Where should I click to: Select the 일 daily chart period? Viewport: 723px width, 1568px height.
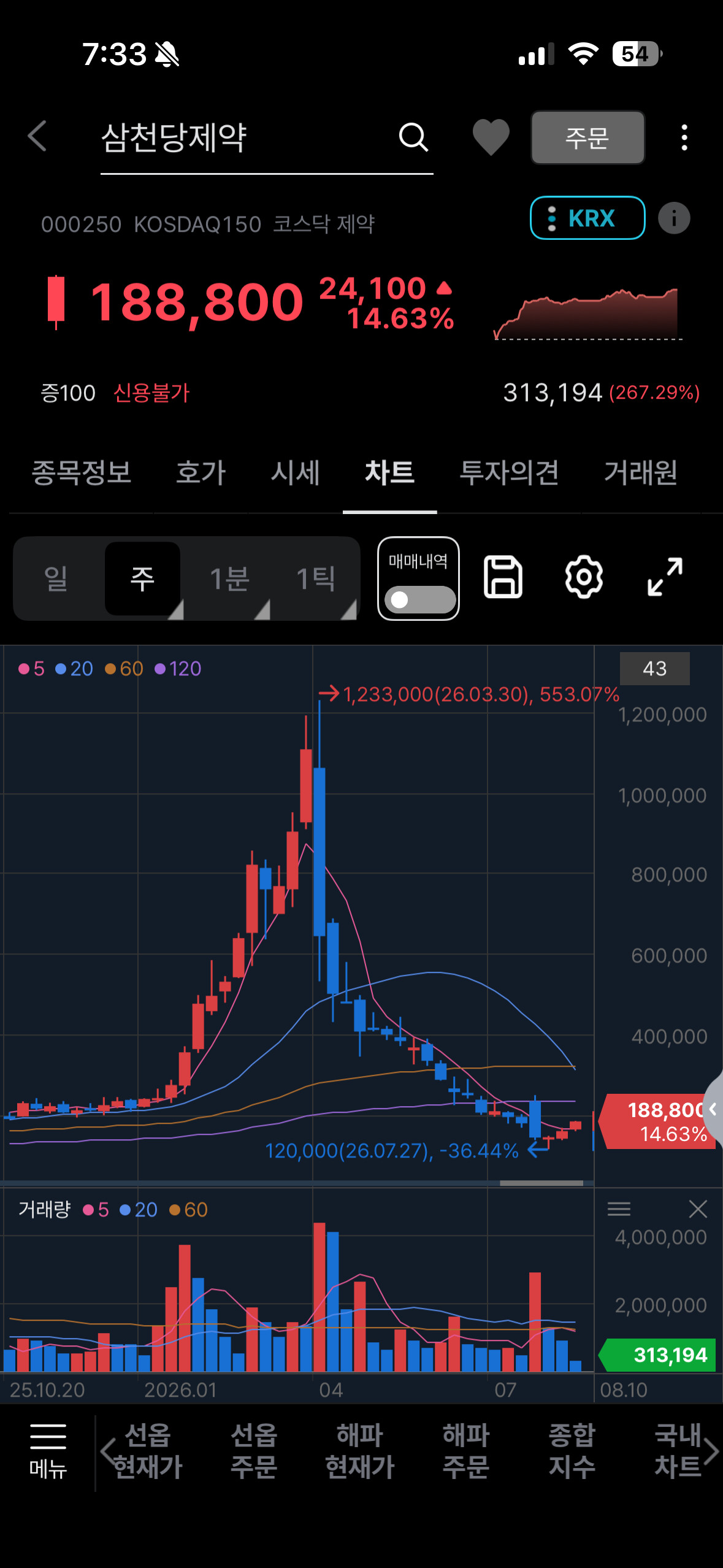[x=56, y=578]
